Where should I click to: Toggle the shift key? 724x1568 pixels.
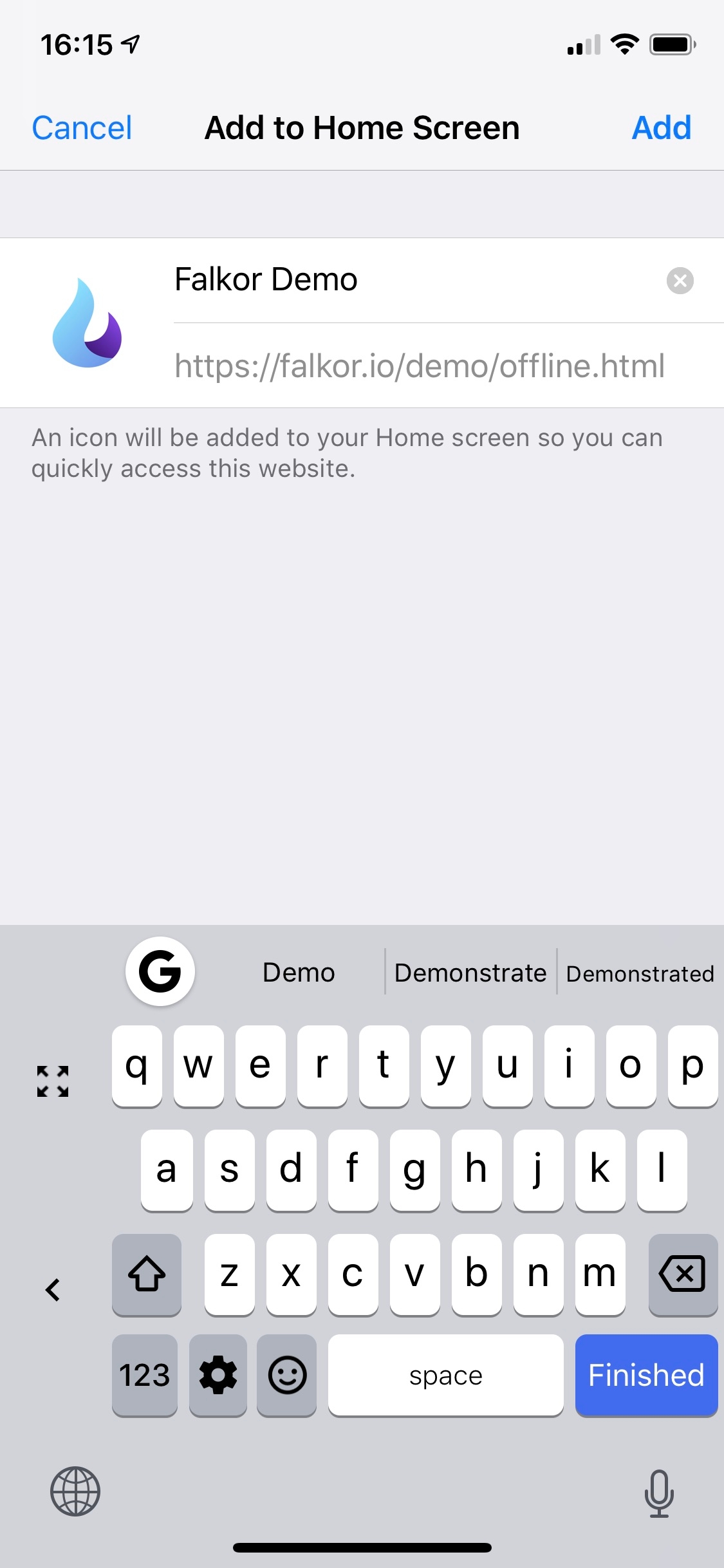(147, 1274)
